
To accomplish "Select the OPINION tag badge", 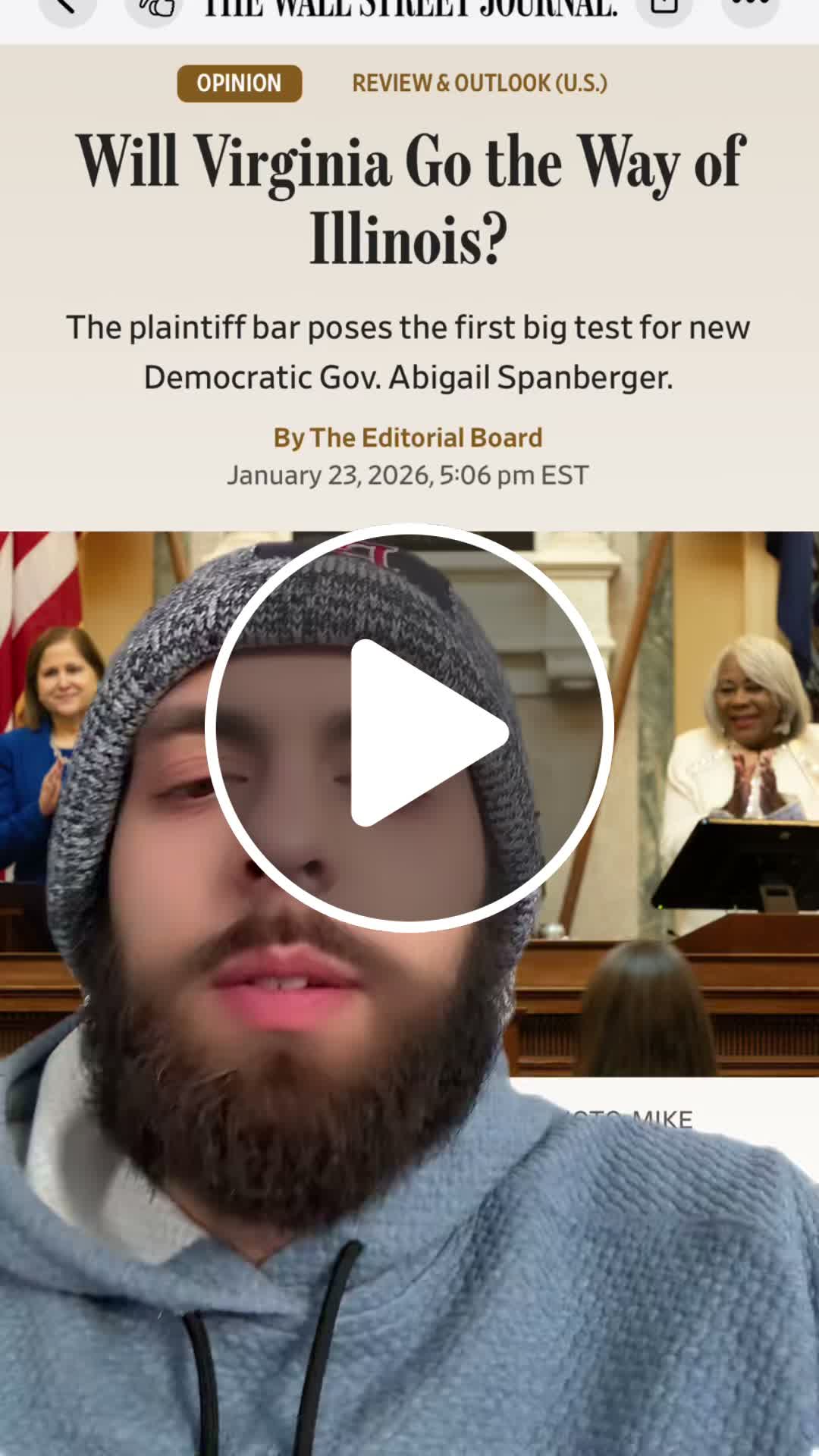I will [x=239, y=83].
